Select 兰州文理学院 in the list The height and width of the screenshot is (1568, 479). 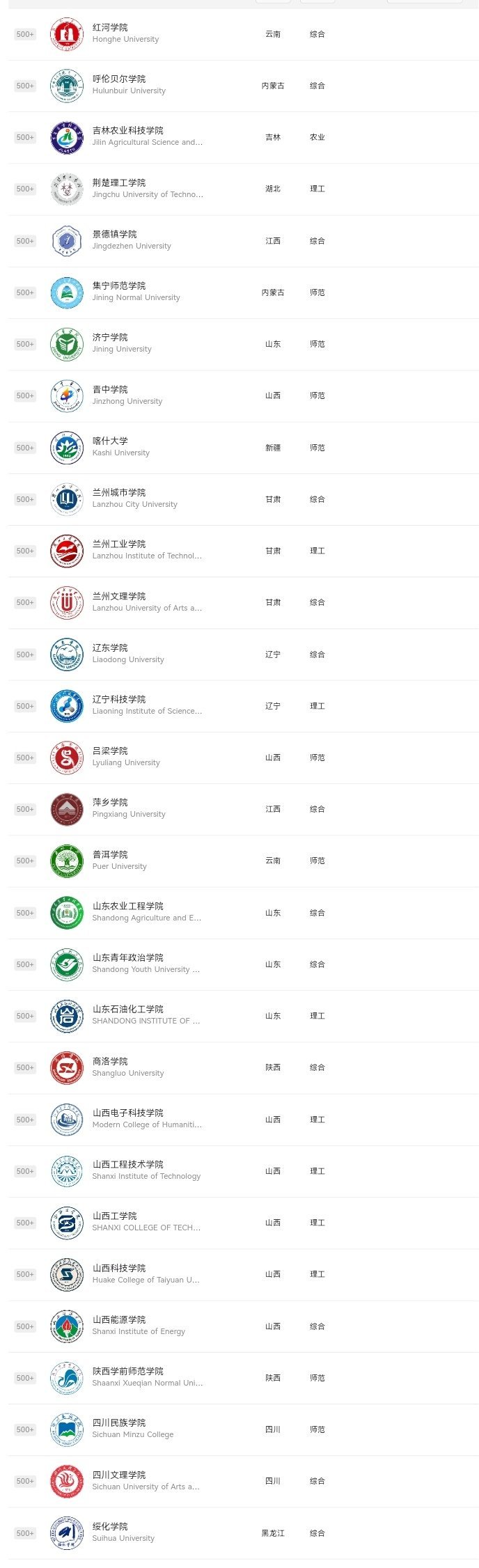[x=243, y=602]
